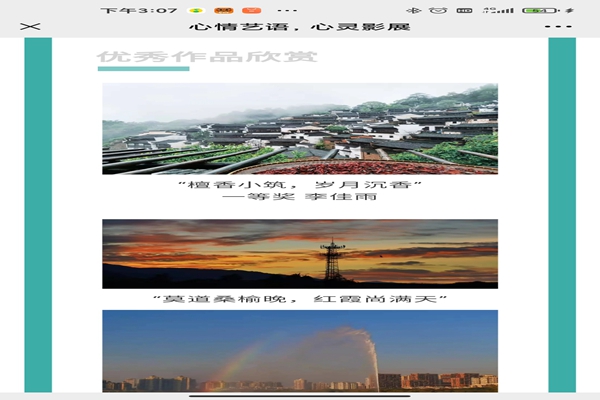View the 檀香小筑 village photo

[300, 128]
